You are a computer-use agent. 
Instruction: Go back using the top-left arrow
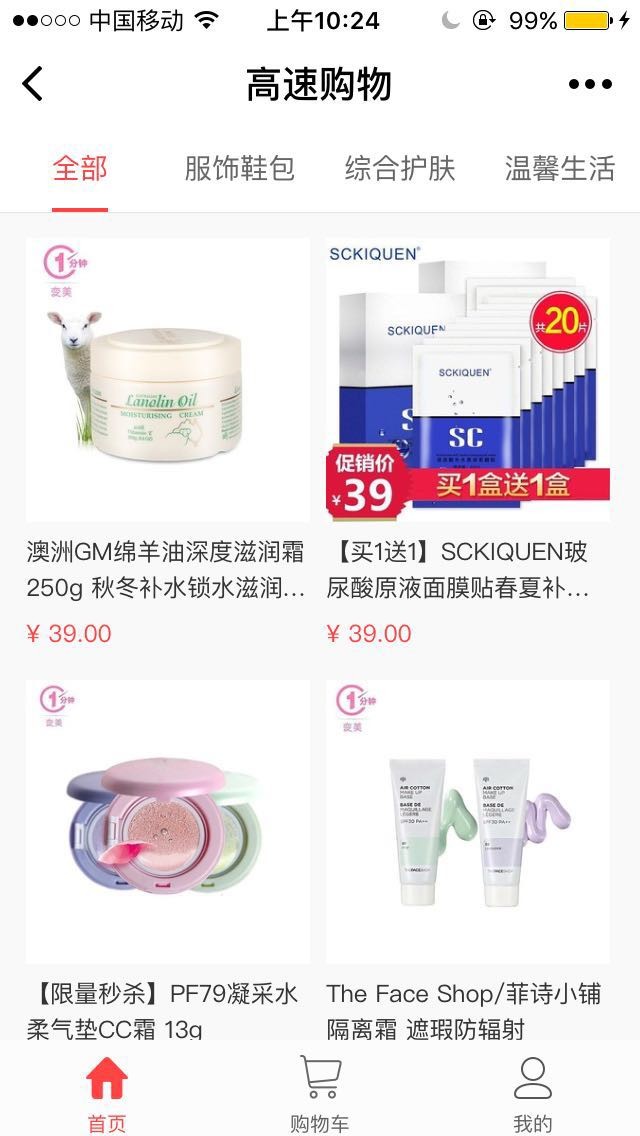33,84
